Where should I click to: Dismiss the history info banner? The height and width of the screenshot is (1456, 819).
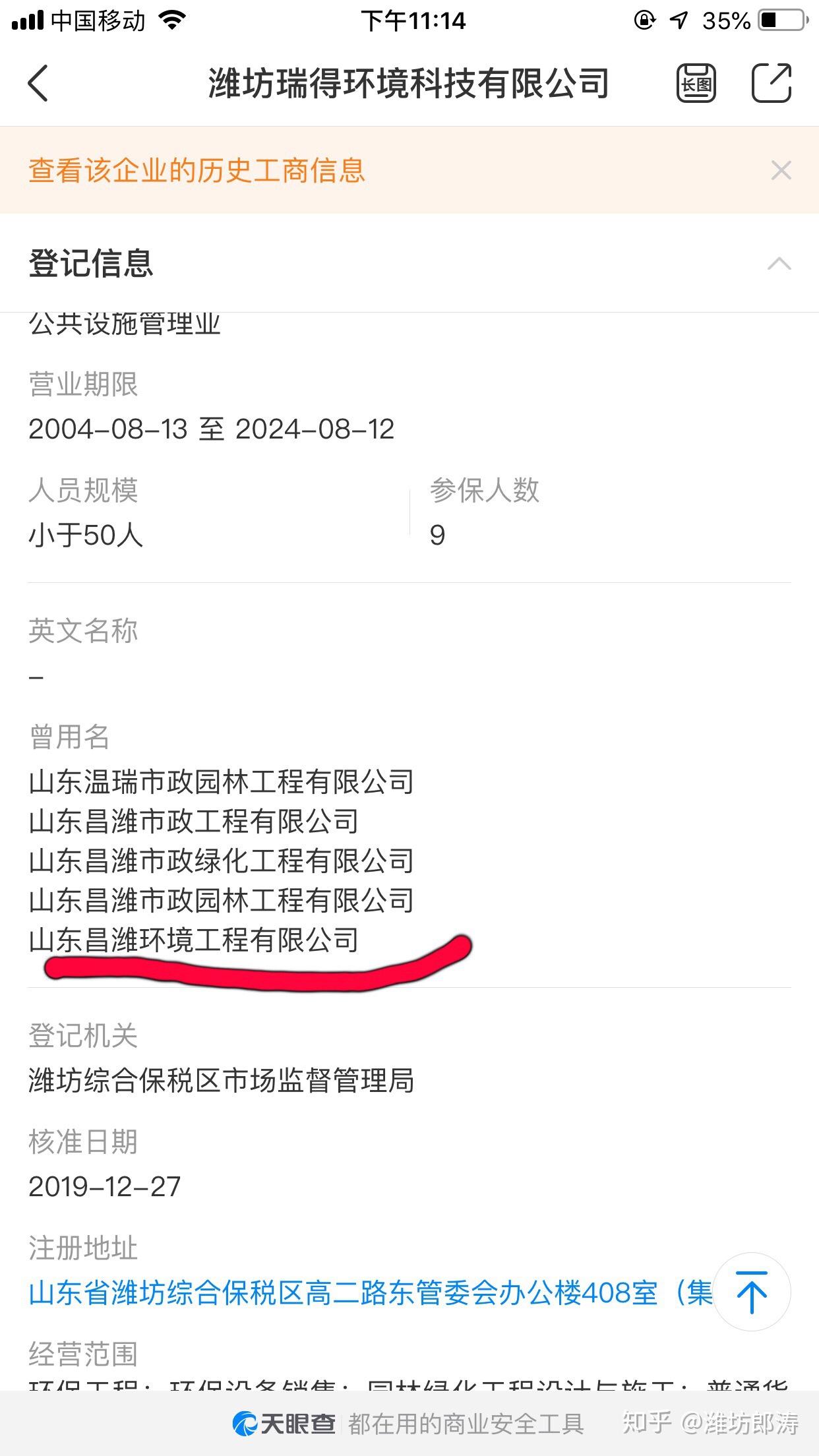781,170
